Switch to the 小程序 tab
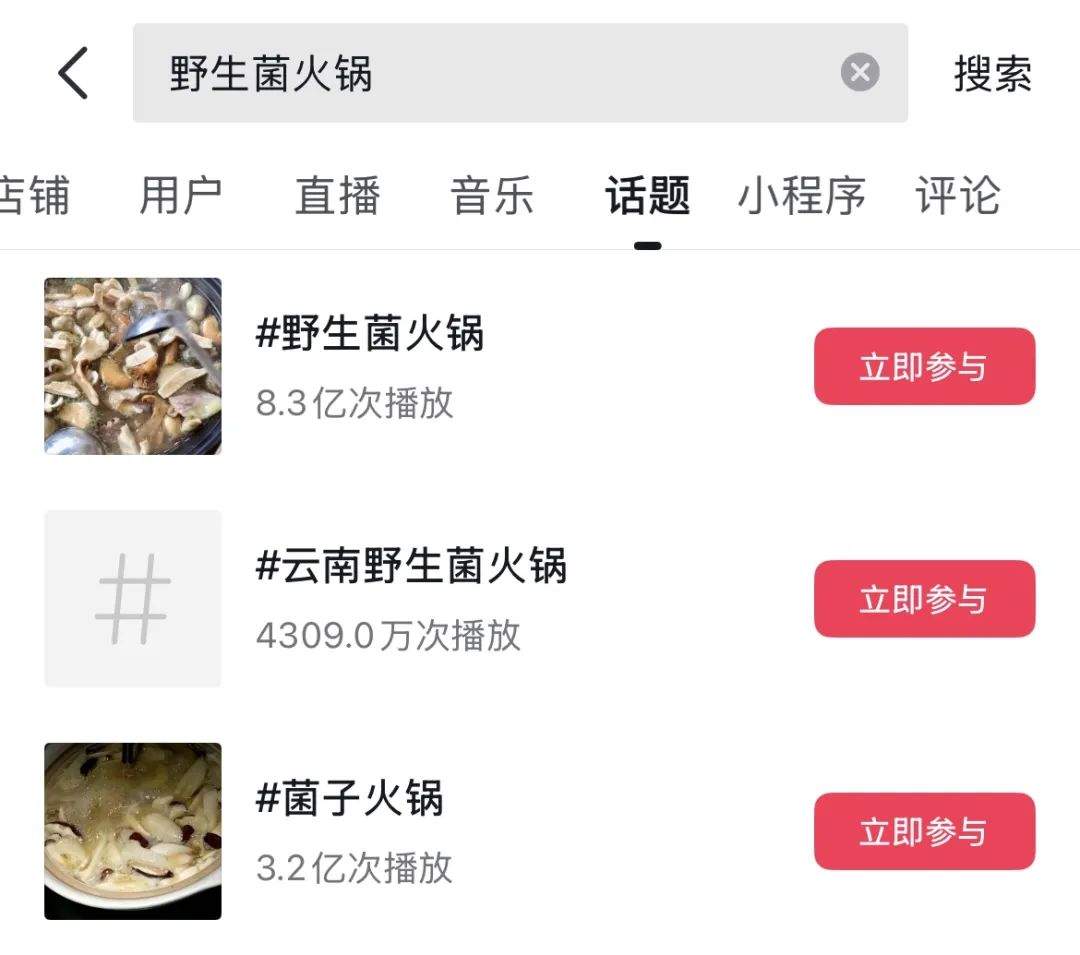This screenshot has width=1080, height=955. tap(801, 195)
